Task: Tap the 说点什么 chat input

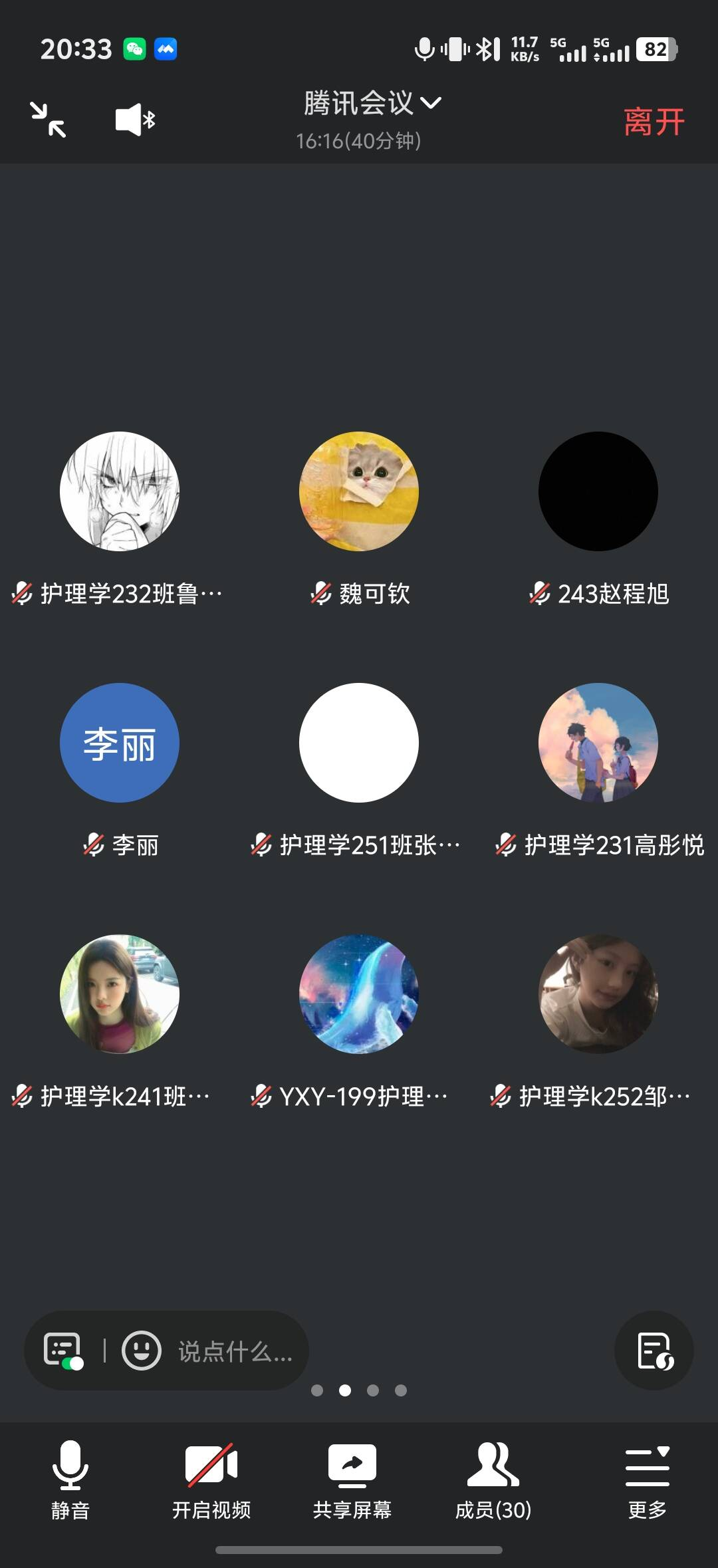Action: (x=235, y=1351)
